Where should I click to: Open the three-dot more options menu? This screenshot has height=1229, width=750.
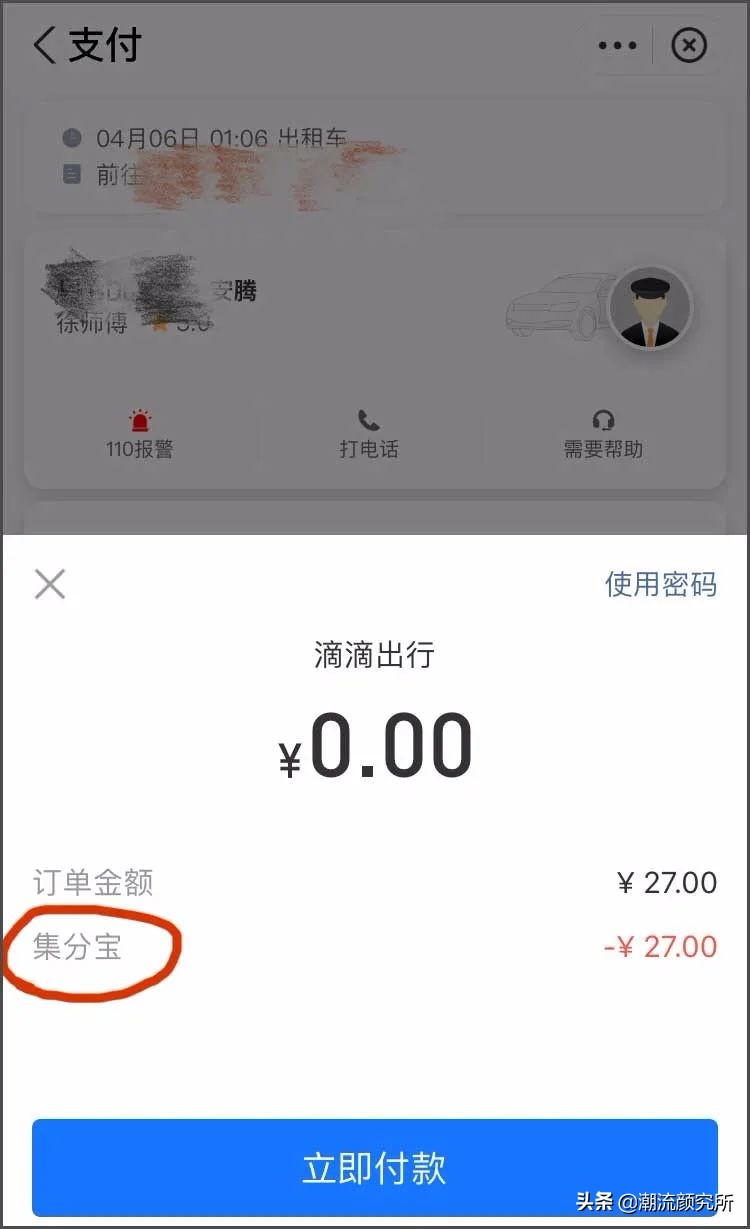click(617, 45)
